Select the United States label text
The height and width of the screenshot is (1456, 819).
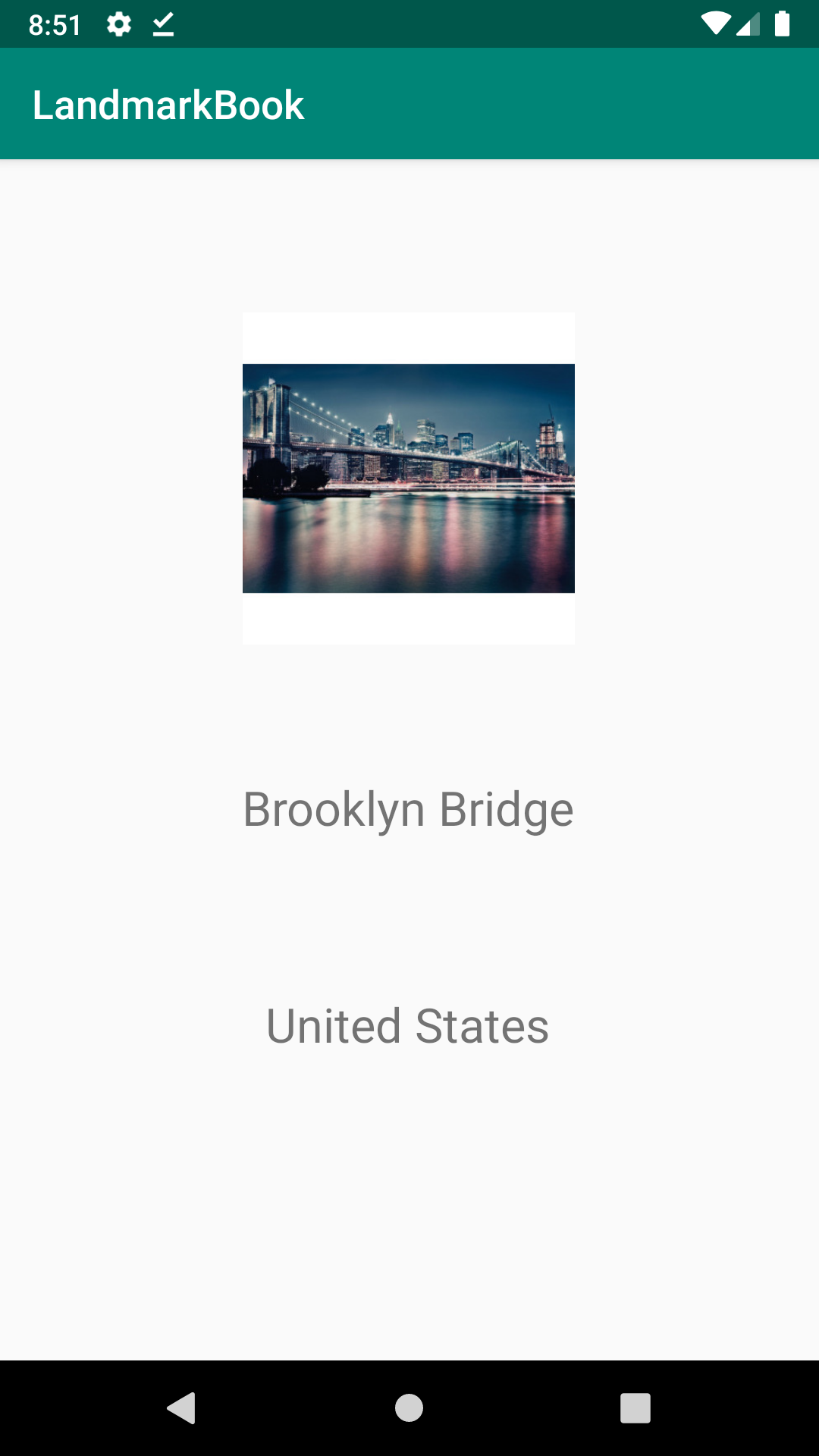click(408, 1027)
